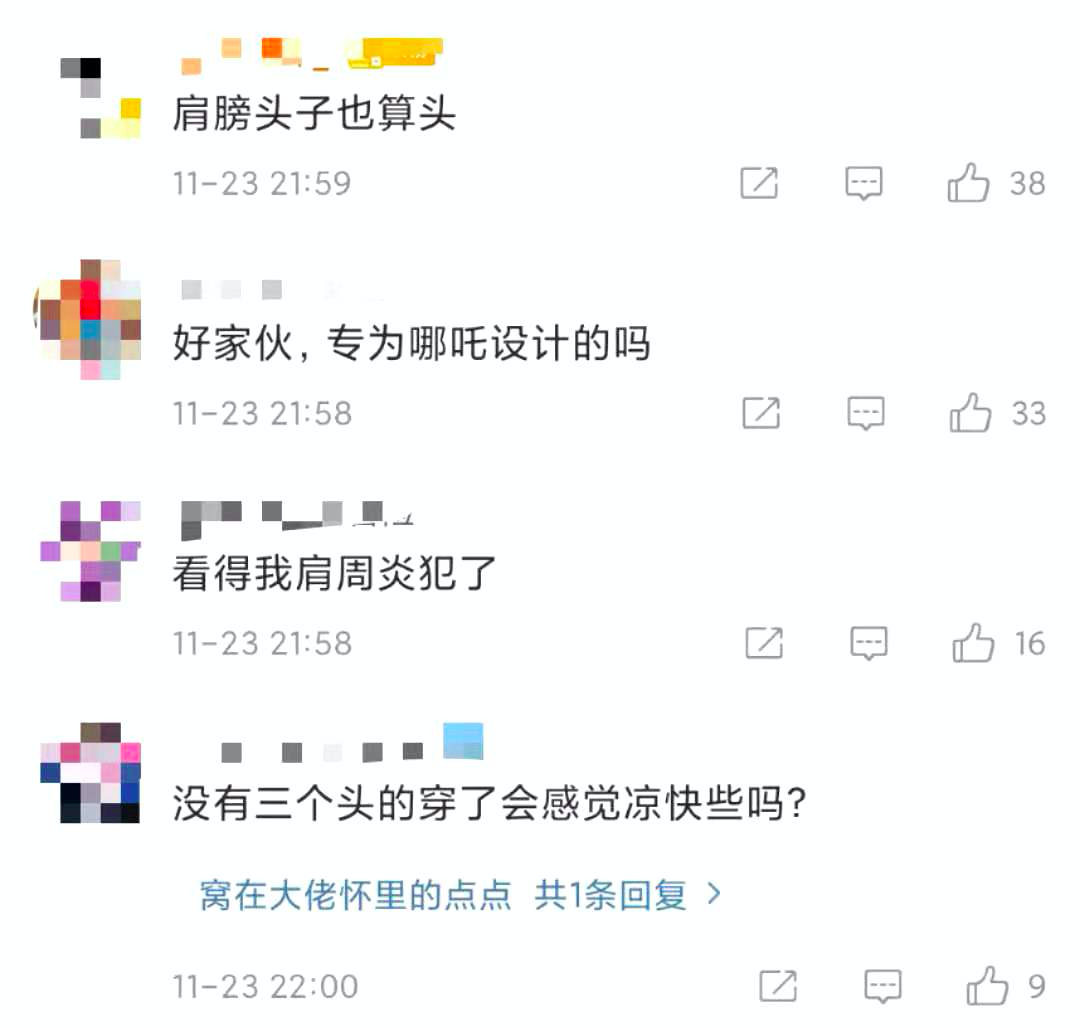Share the comment 好家伙,专为哪吒设计的吗
The width and height of the screenshot is (1080, 1028).
[761, 413]
